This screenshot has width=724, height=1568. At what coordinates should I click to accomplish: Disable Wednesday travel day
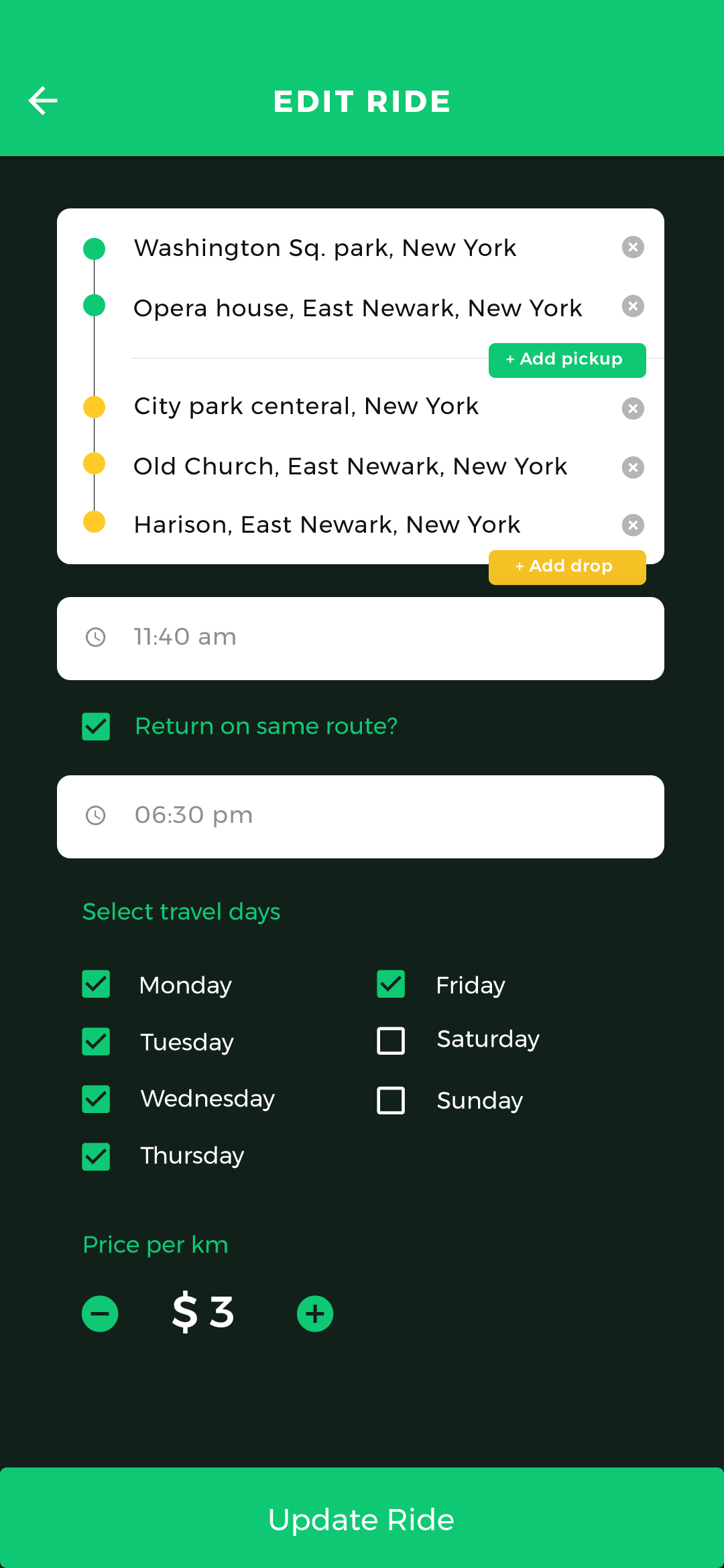[x=95, y=1099]
